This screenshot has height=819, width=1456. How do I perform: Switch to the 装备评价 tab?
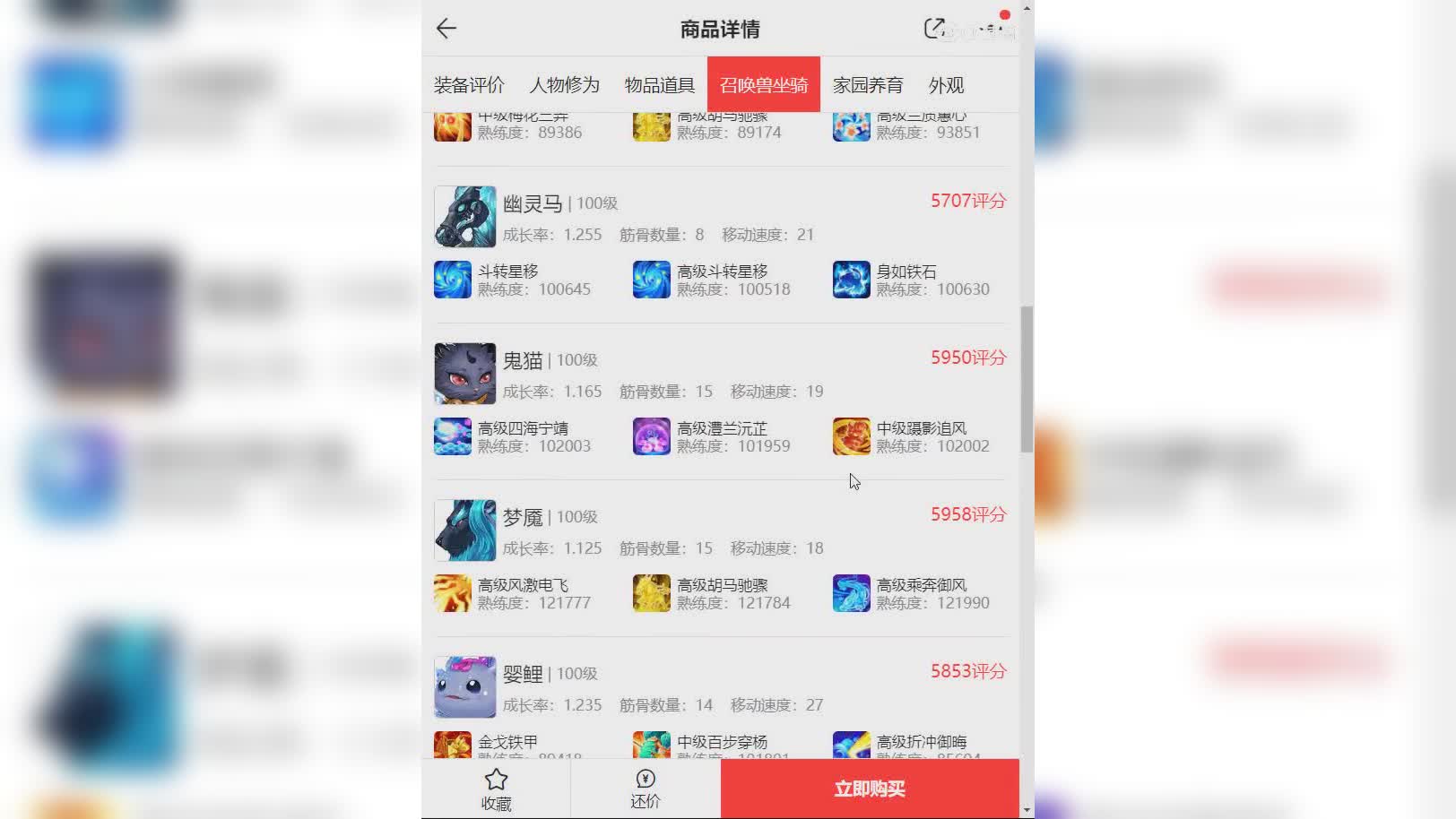pyautogui.click(x=469, y=85)
